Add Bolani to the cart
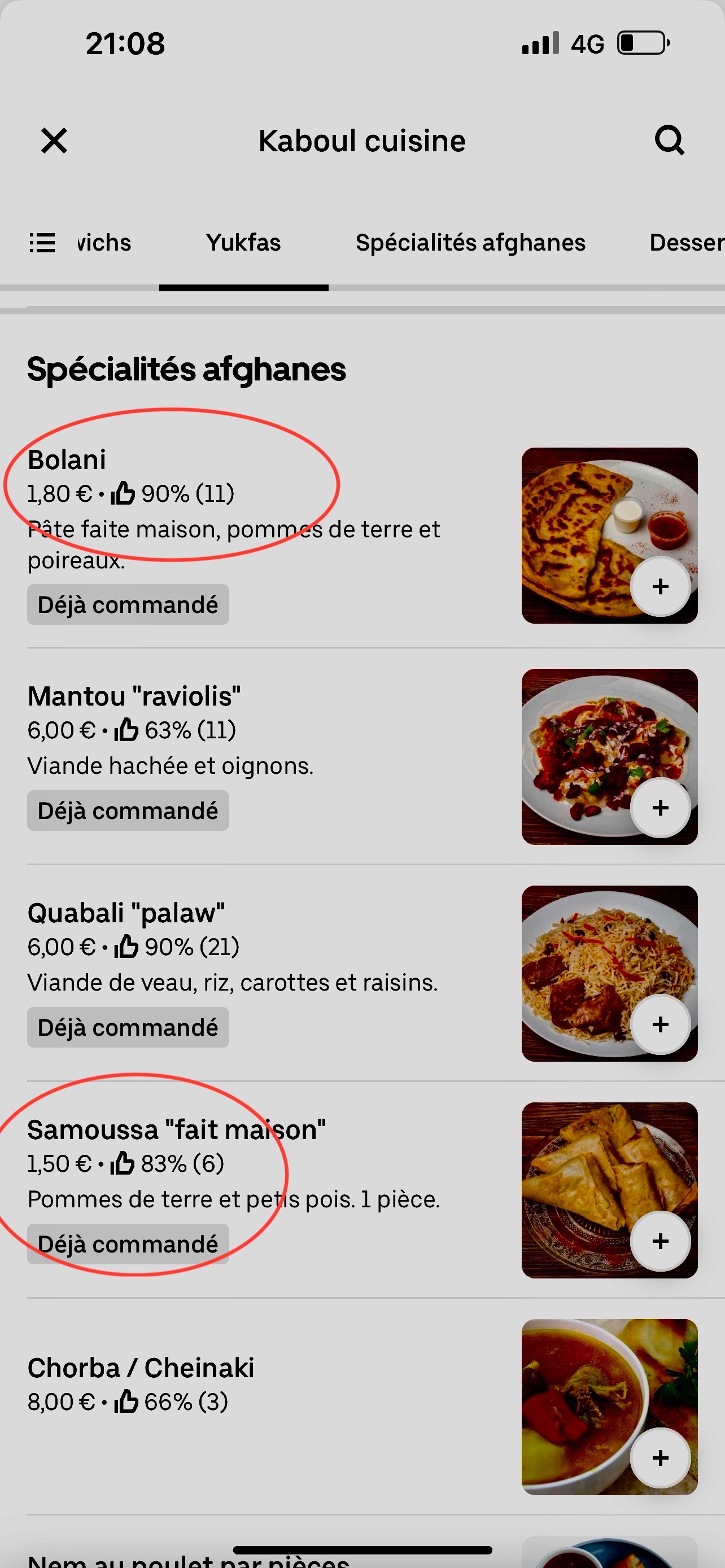725x1568 pixels. tap(660, 587)
